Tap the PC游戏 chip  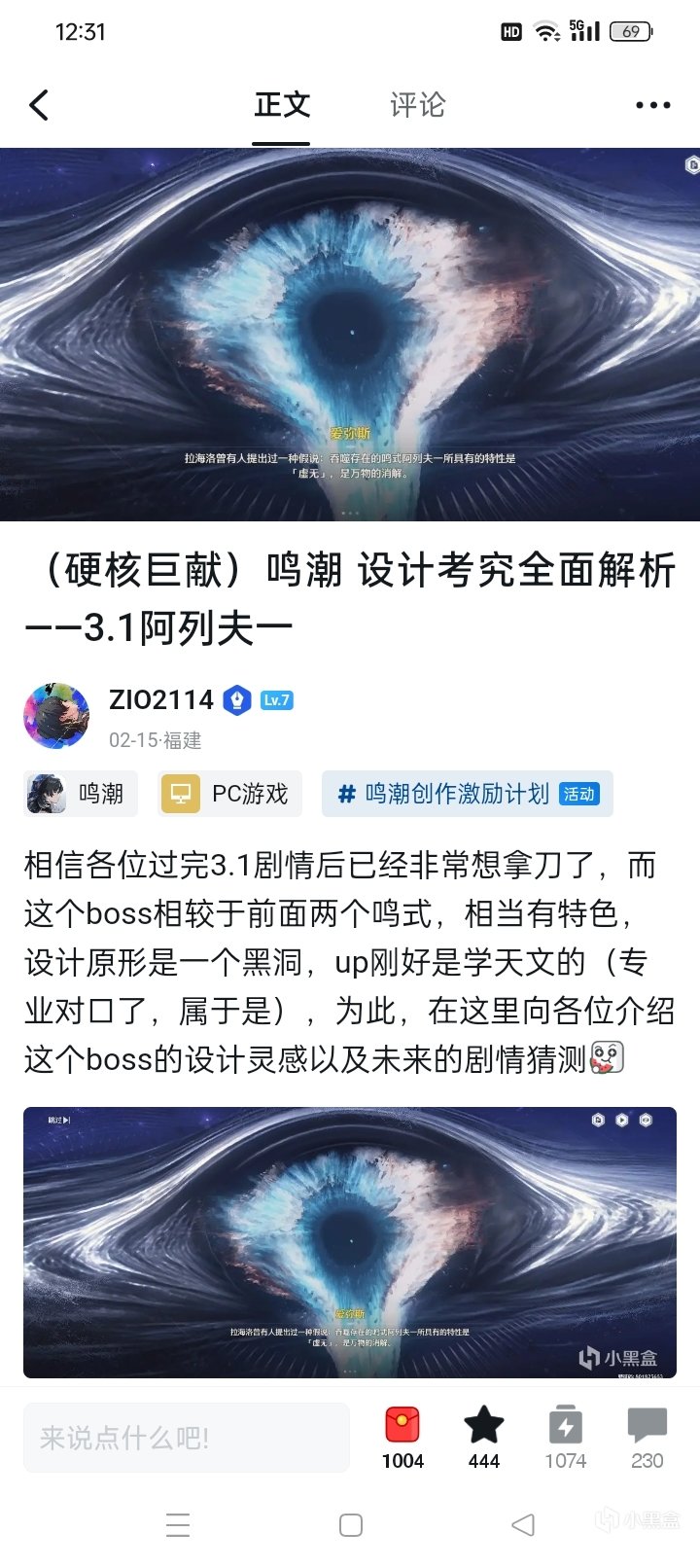pyautogui.click(x=231, y=794)
